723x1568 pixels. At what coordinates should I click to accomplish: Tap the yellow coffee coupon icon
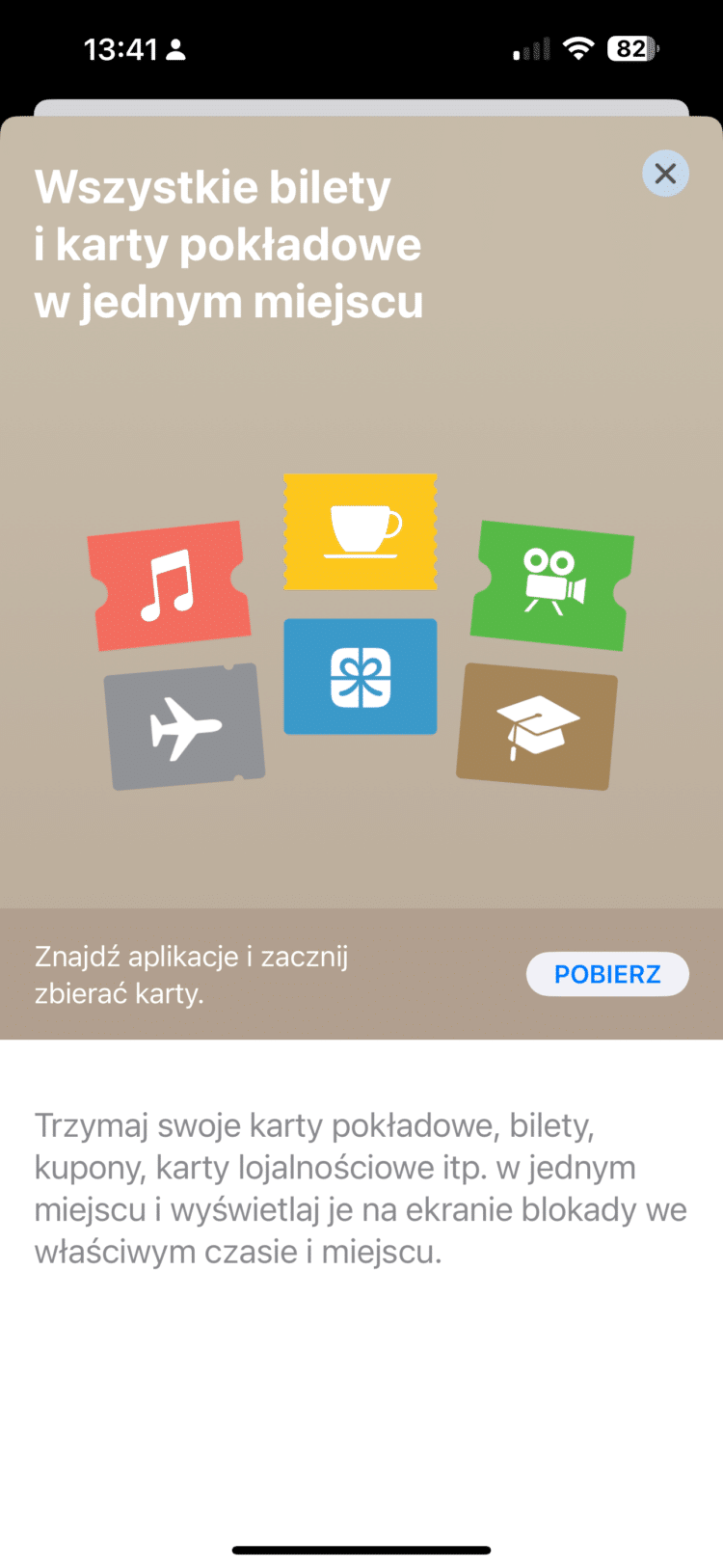(x=360, y=531)
